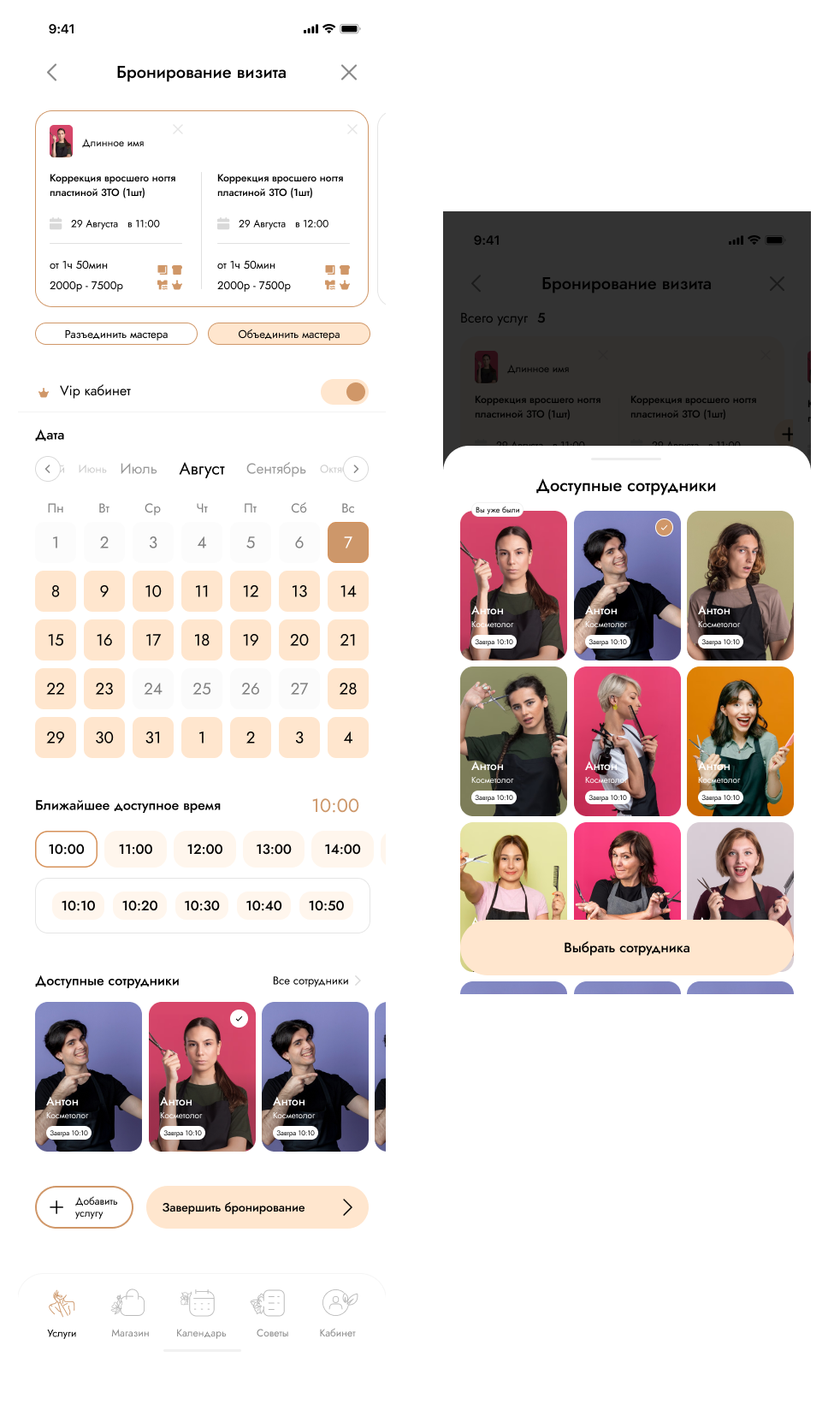Open the Советы tab
Image resolution: width=840 pixels, height=1410 pixels.
tap(272, 1313)
